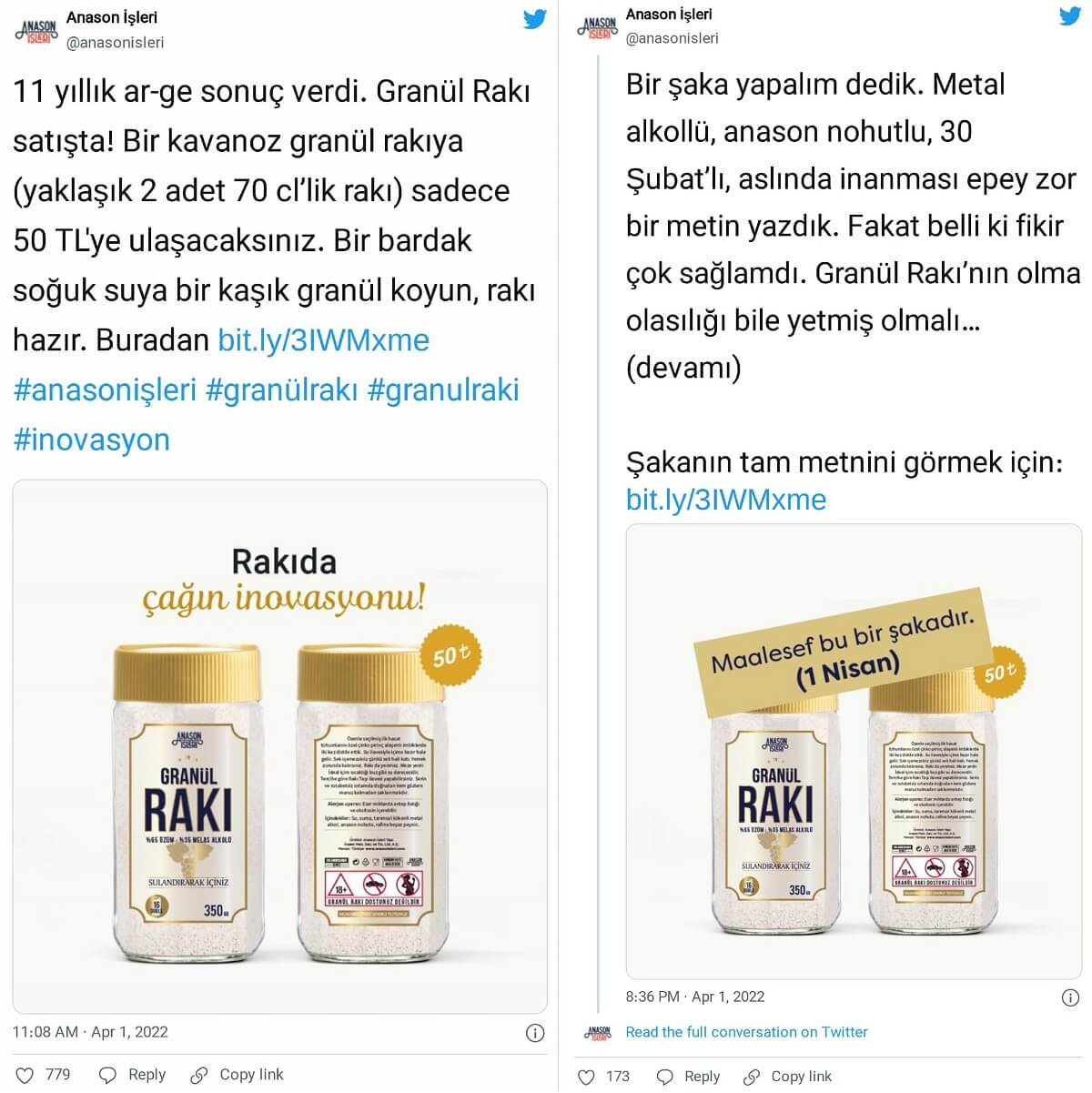Open Twitter bird icon on the 8:36 PM tweet
The width and height of the screenshot is (1092, 1093).
coord(1070,16)
